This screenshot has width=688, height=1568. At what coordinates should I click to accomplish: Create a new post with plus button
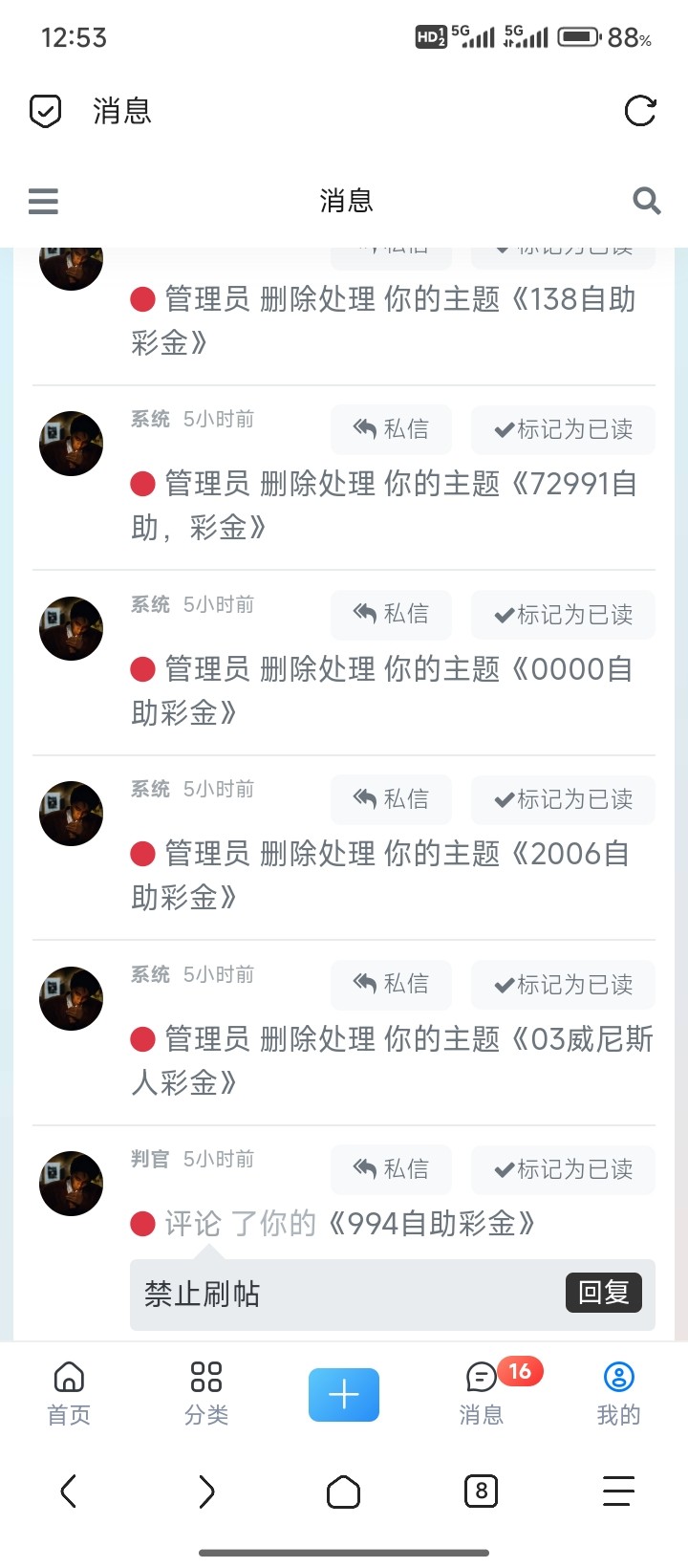click(x=344, y=1395)
